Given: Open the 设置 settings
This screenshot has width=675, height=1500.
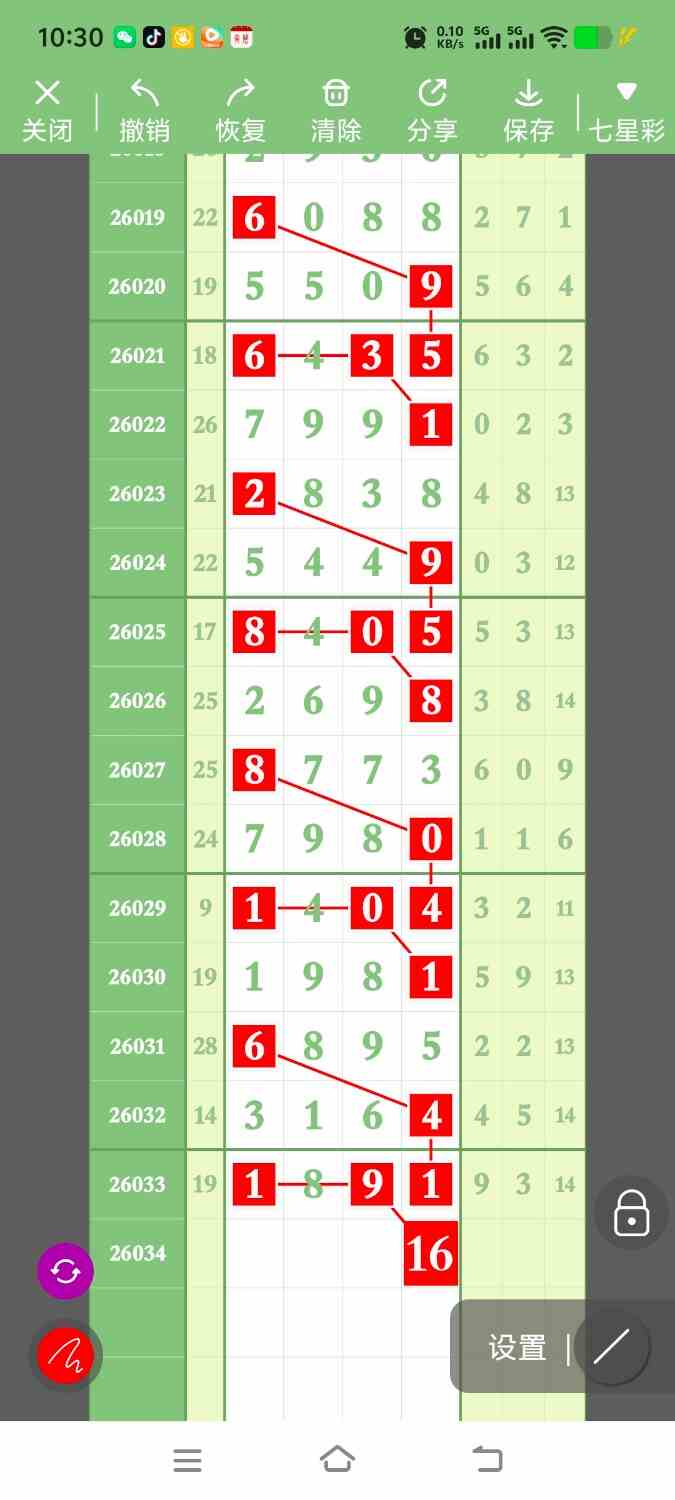Looking at the screenshot, I should point(517,1348).
